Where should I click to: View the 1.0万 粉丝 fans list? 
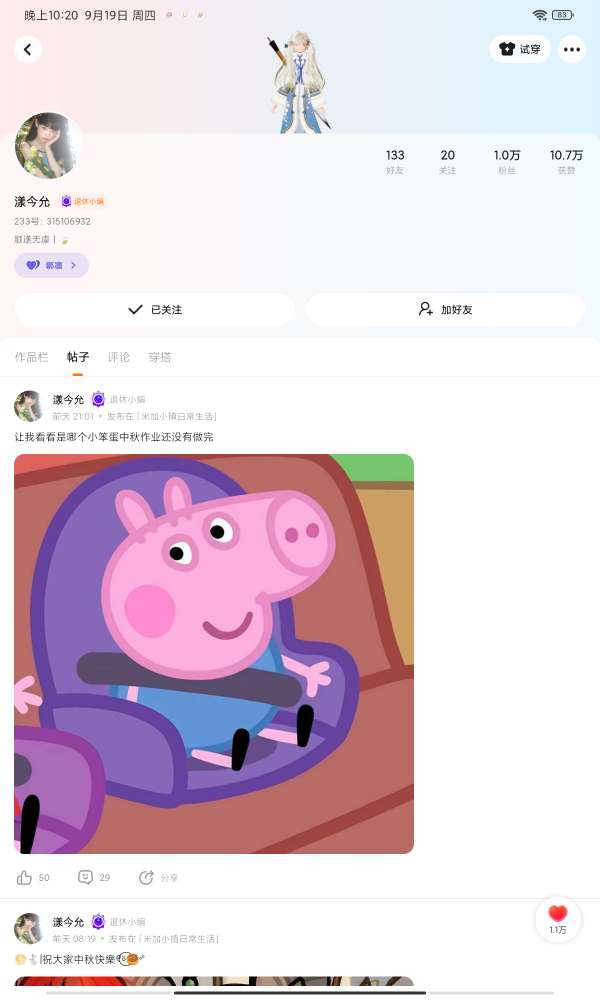coord(507,161)
